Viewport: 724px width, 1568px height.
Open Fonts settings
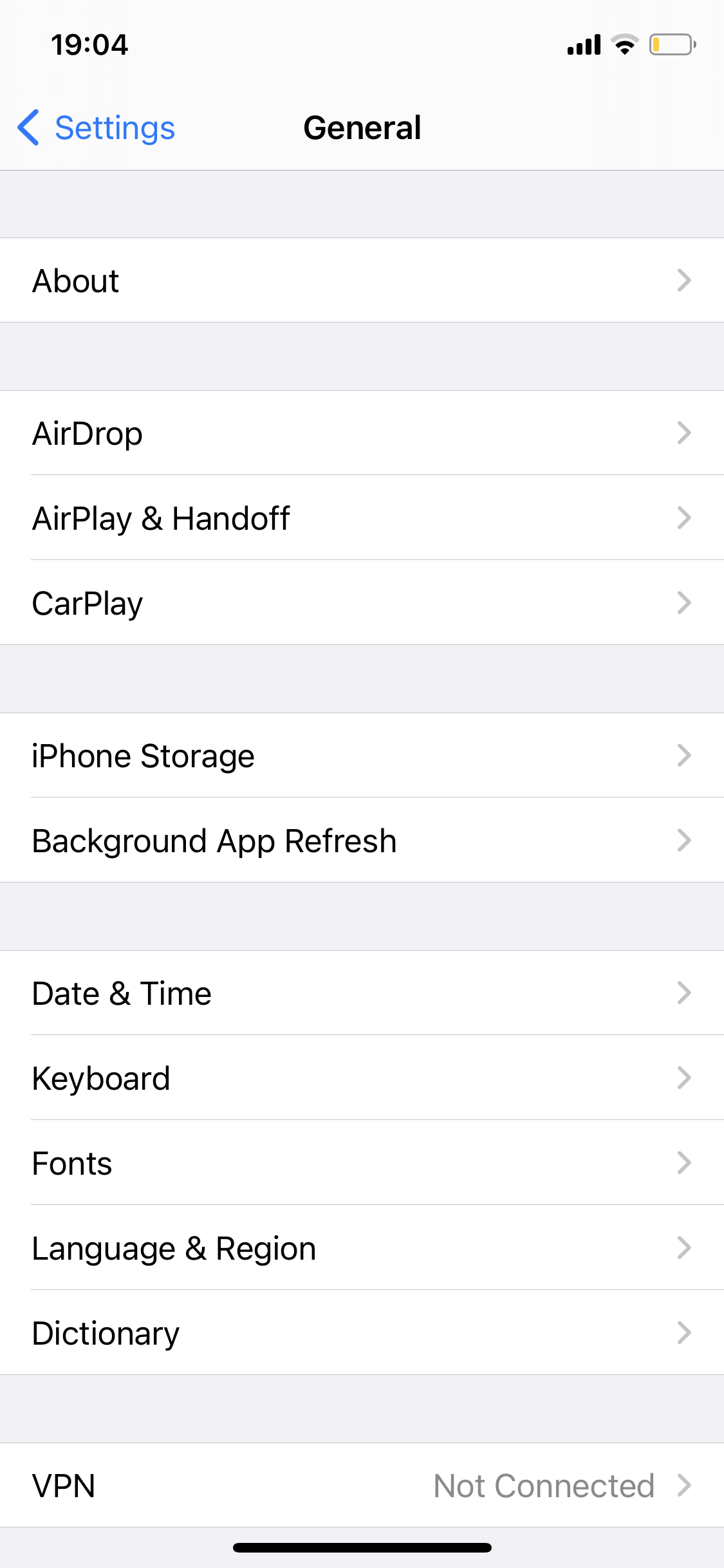coord(362,1163)
